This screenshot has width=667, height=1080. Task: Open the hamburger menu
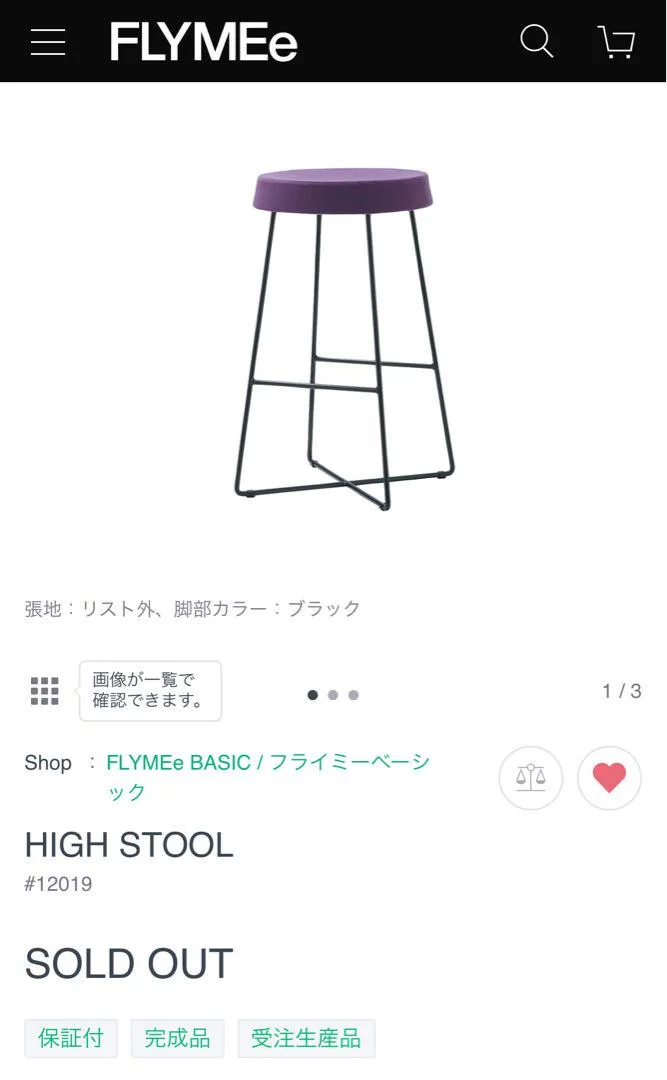47,42
